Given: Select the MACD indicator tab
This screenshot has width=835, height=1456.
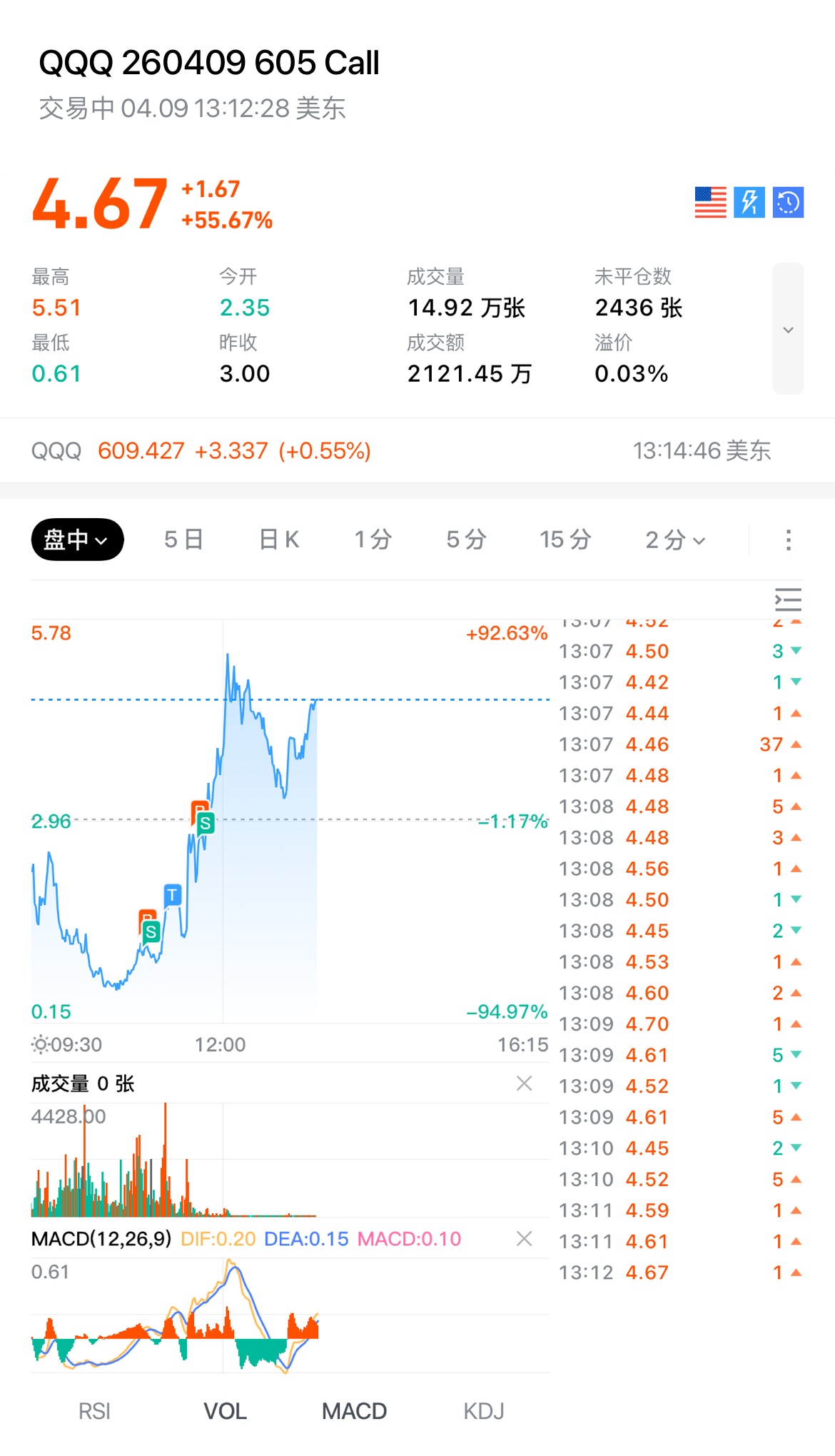Looking at the screenshot, I should click(354, 1411).
